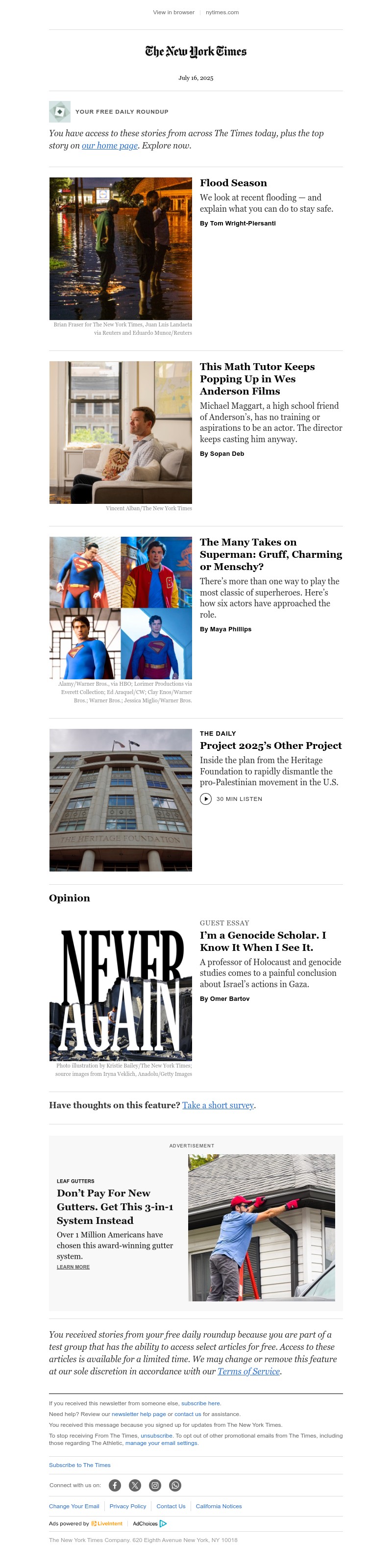
Task: Open the 'our home page' link
Action: (110, 146)
